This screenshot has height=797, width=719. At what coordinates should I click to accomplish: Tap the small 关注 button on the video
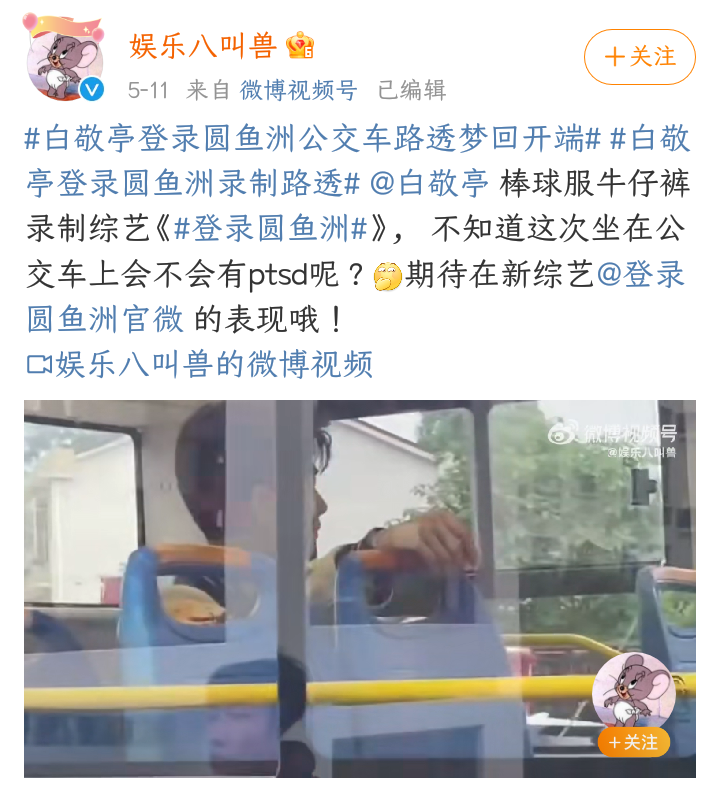[x=633, y=742]
